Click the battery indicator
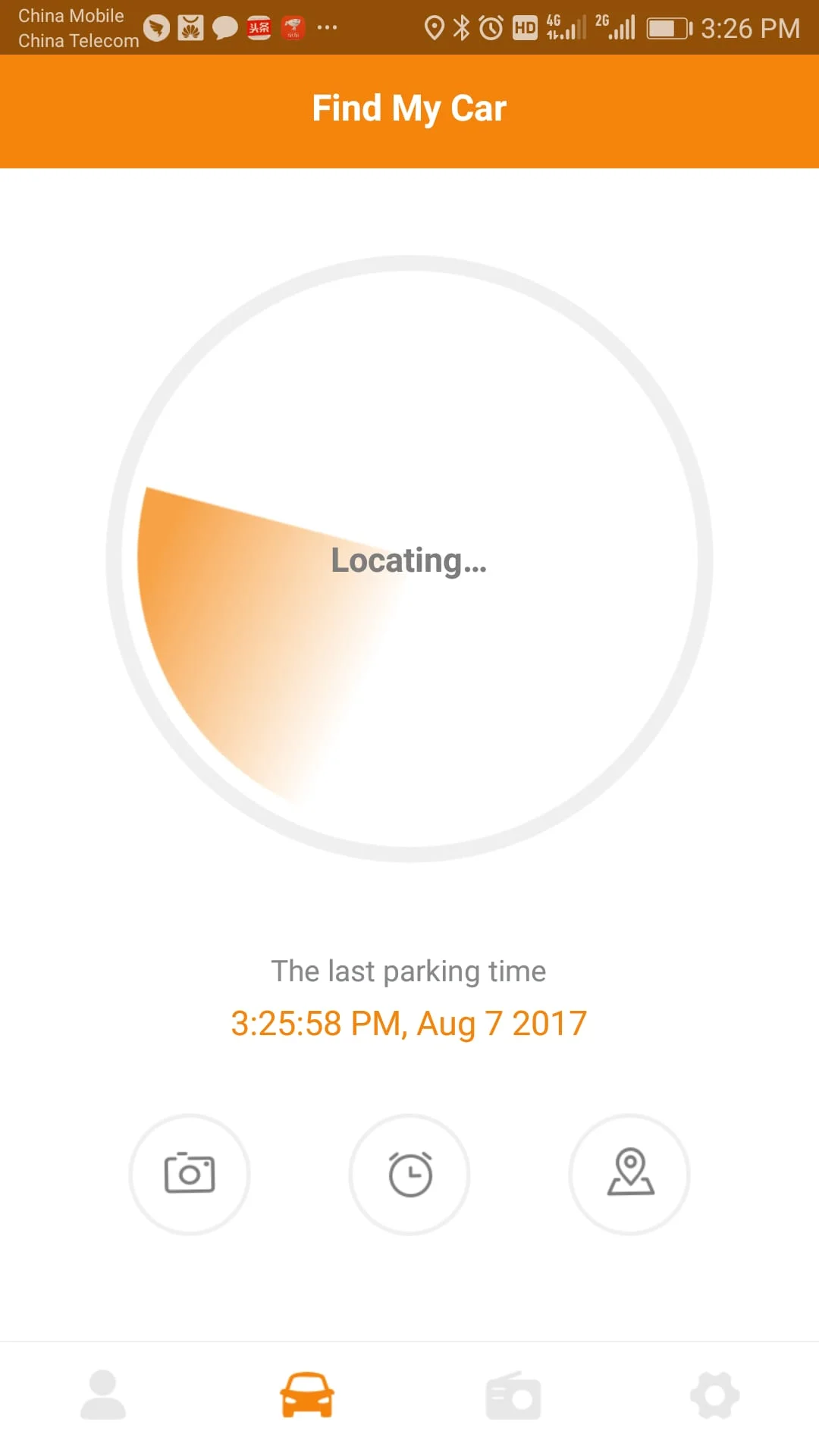Viewport: 819px width, 1456px height. (x=667, y=27)
